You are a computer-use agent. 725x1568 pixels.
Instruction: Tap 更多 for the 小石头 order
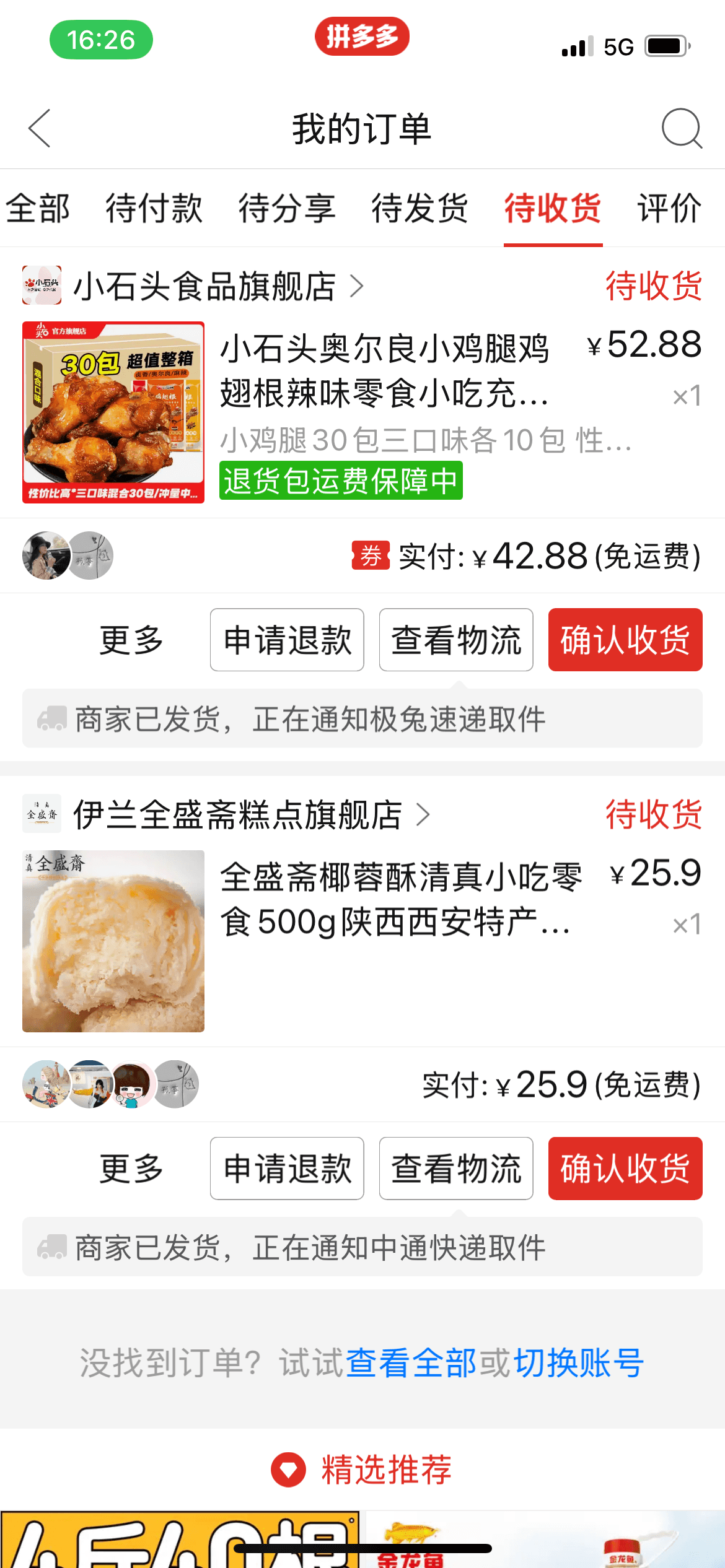click(x=131, y=640)
